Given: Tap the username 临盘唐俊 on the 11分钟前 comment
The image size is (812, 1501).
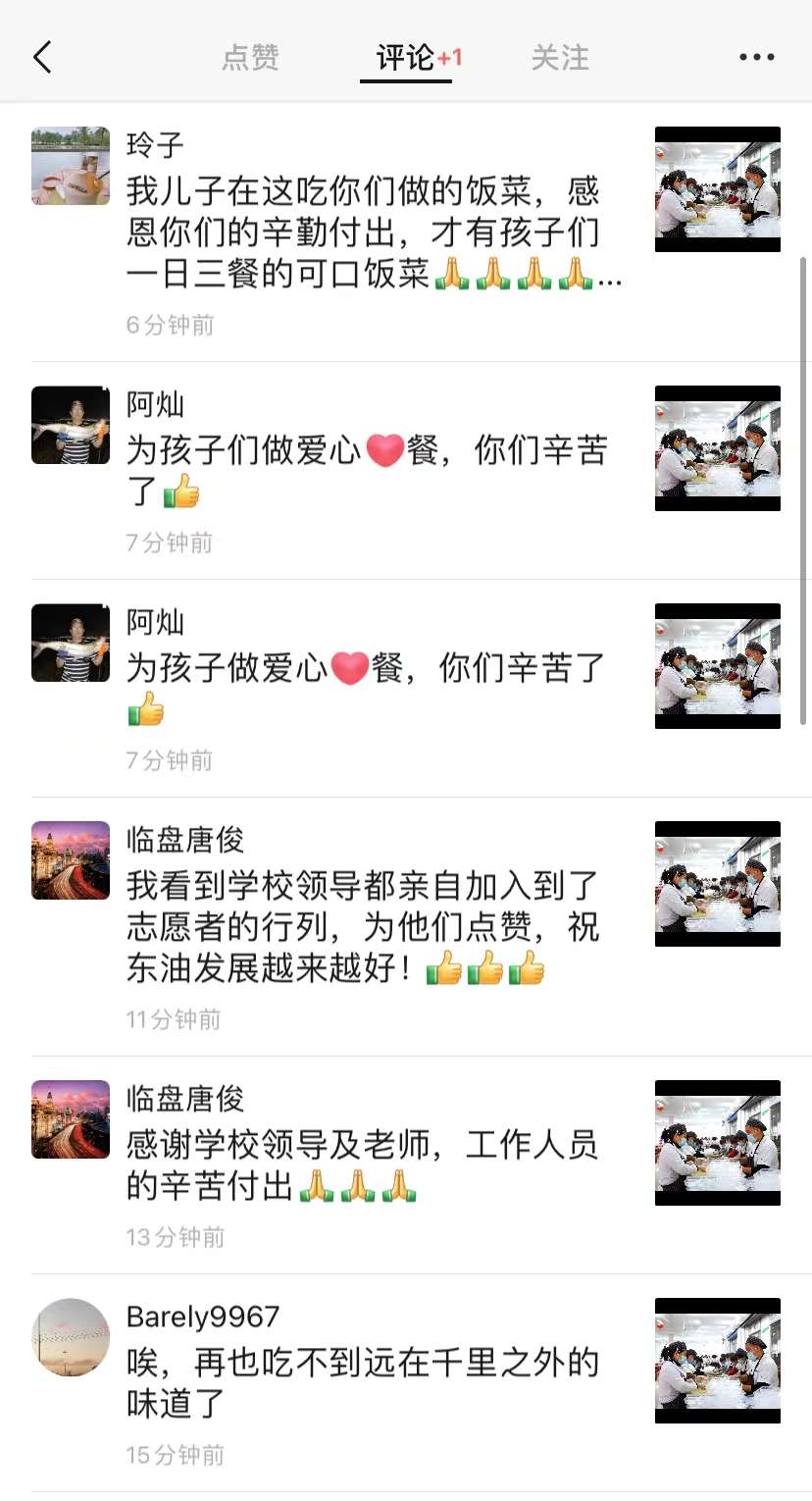Looking at the screenshot, I should [185, 840].
